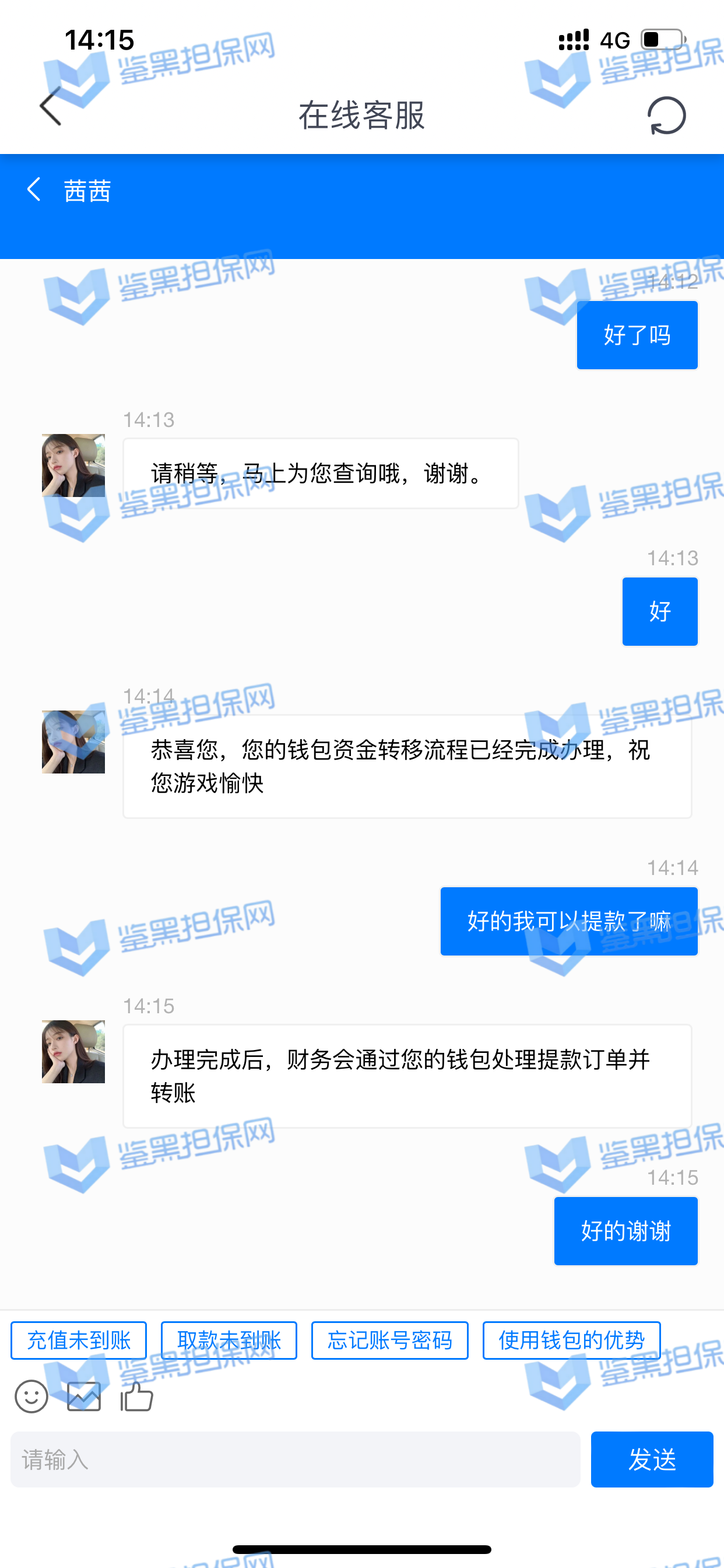
Task: Open the 使用钱包的优势 quick option
Action: tap(571, 1340)
